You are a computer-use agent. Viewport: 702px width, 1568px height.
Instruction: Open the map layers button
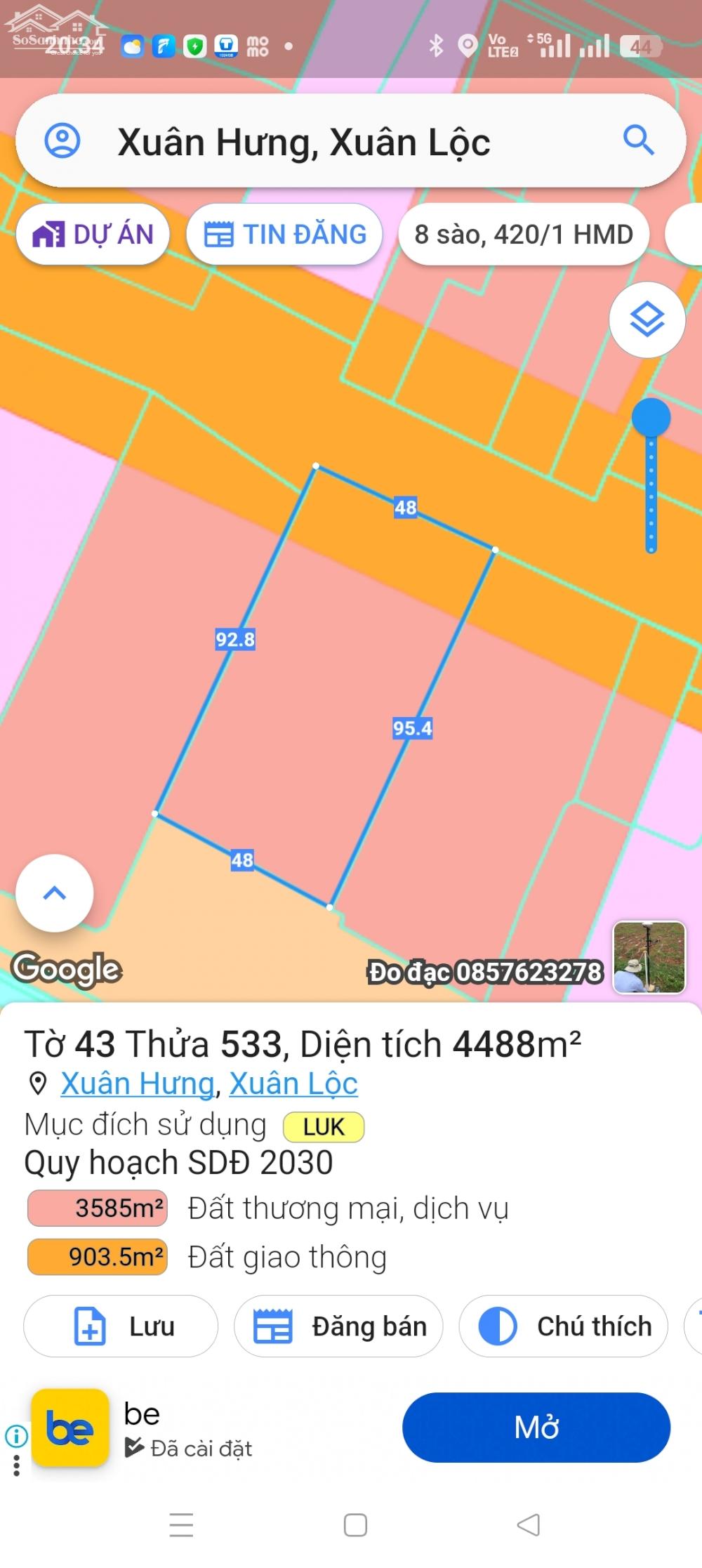pyautogui.click(x=647, y=320)
